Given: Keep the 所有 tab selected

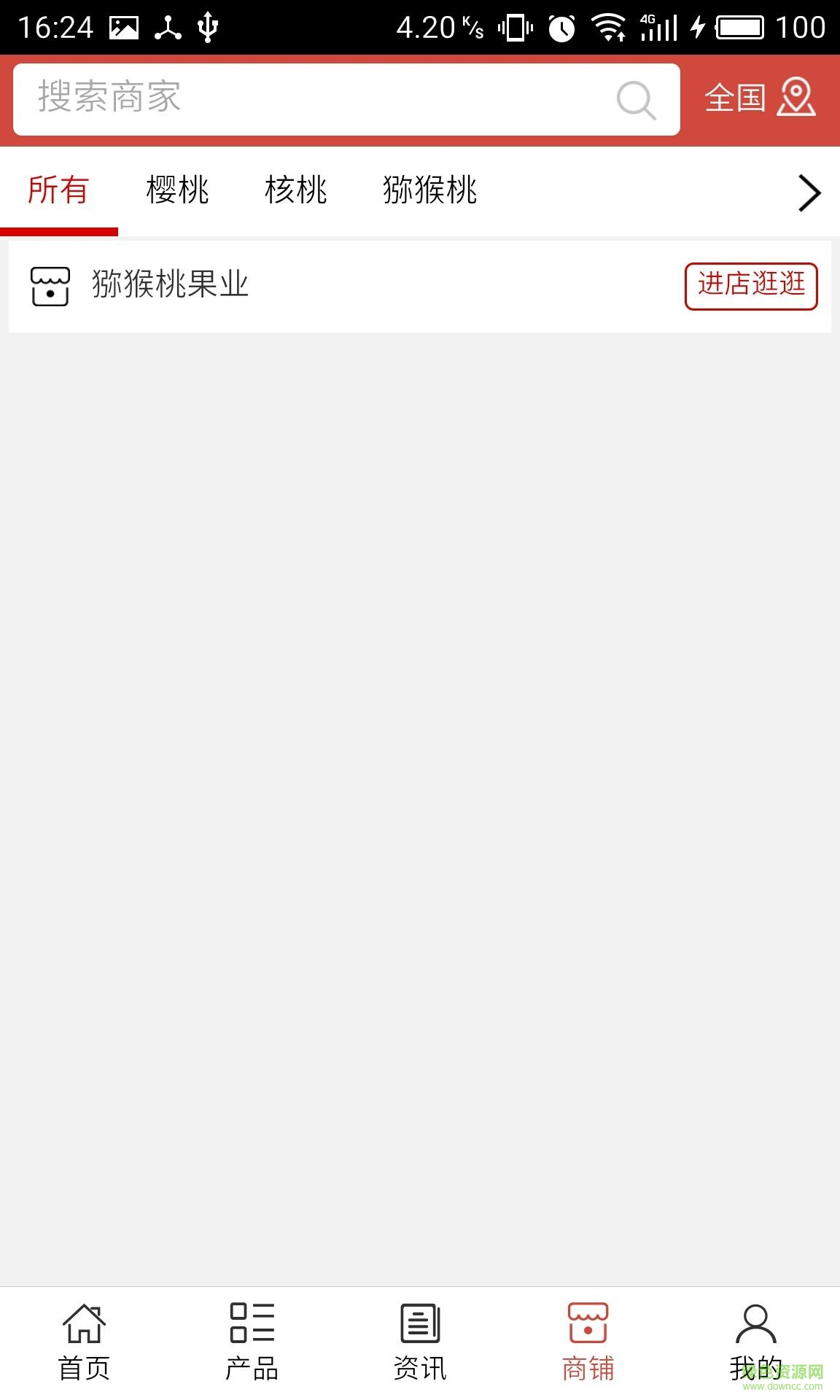Looking at the screenshot, I should (58, 190).
